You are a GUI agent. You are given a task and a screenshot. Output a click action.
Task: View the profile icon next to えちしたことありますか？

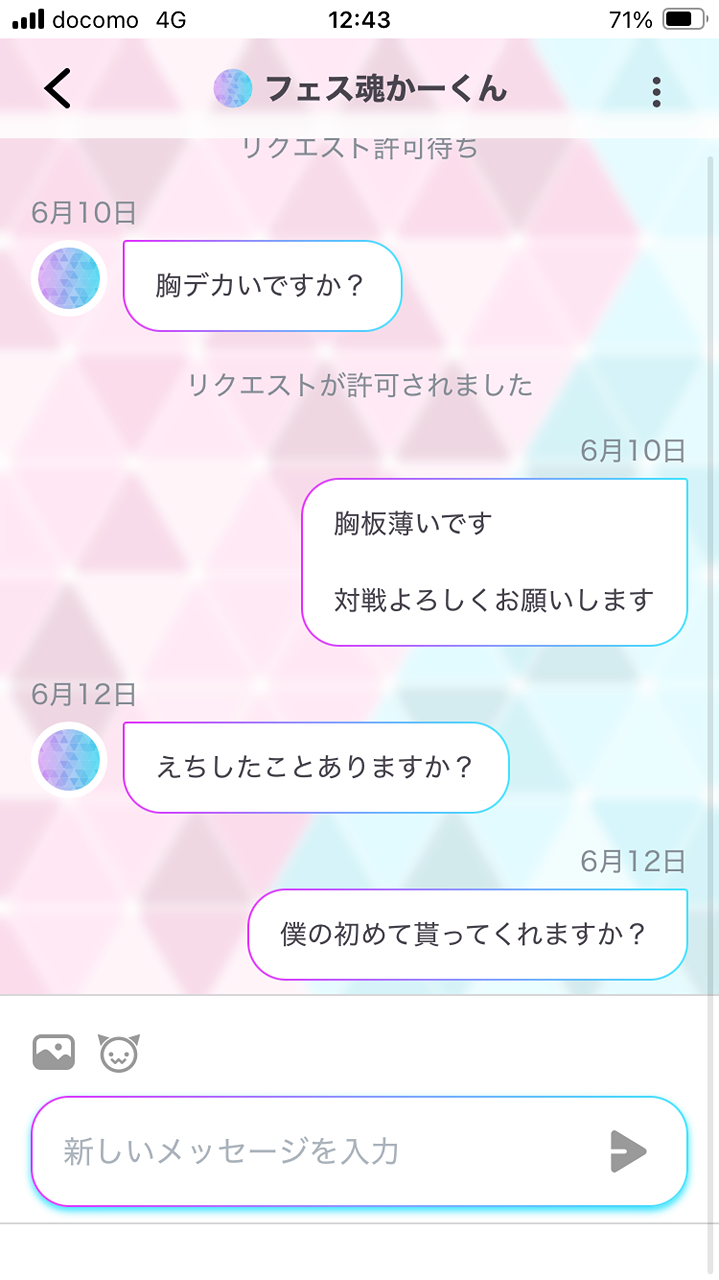[69, 760]
